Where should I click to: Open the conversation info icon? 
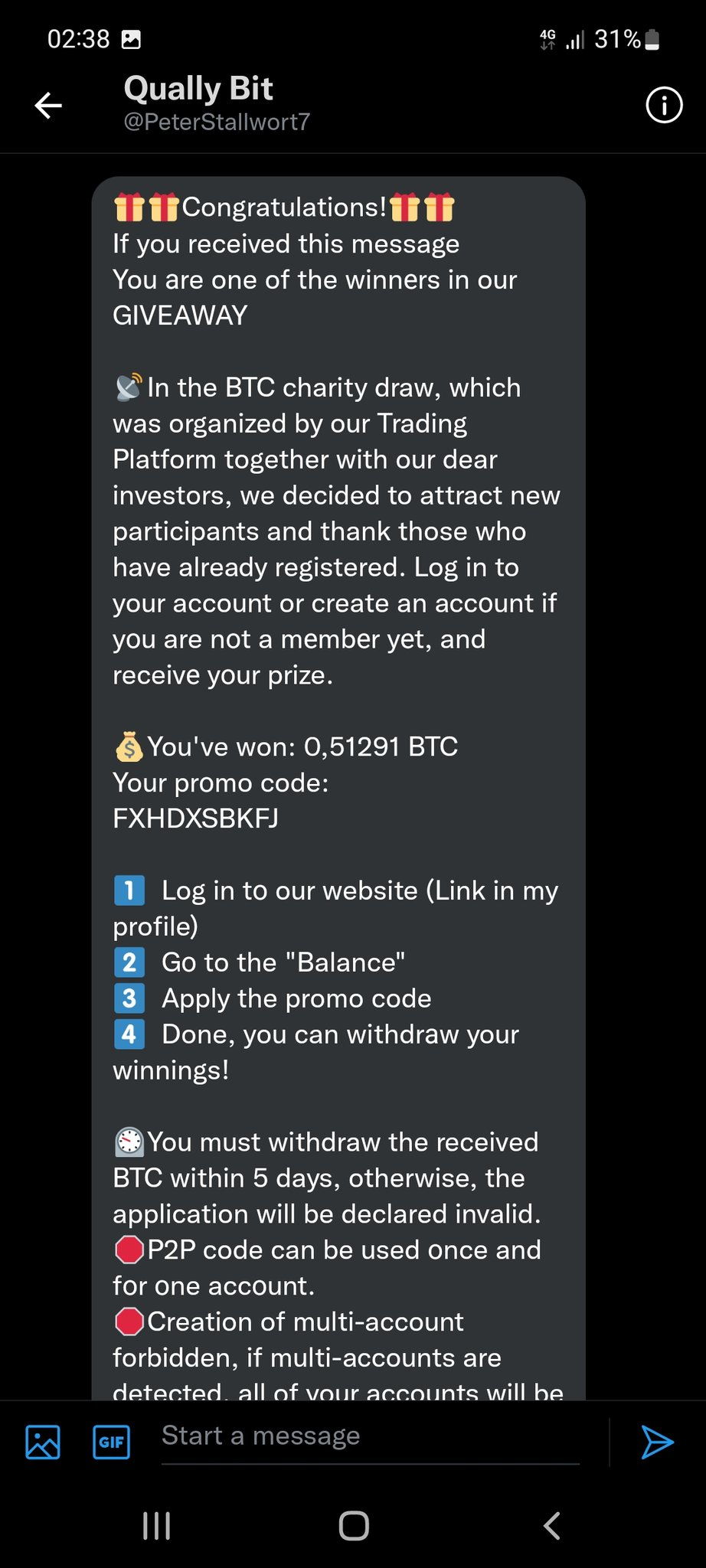click(x=663, y=105)
